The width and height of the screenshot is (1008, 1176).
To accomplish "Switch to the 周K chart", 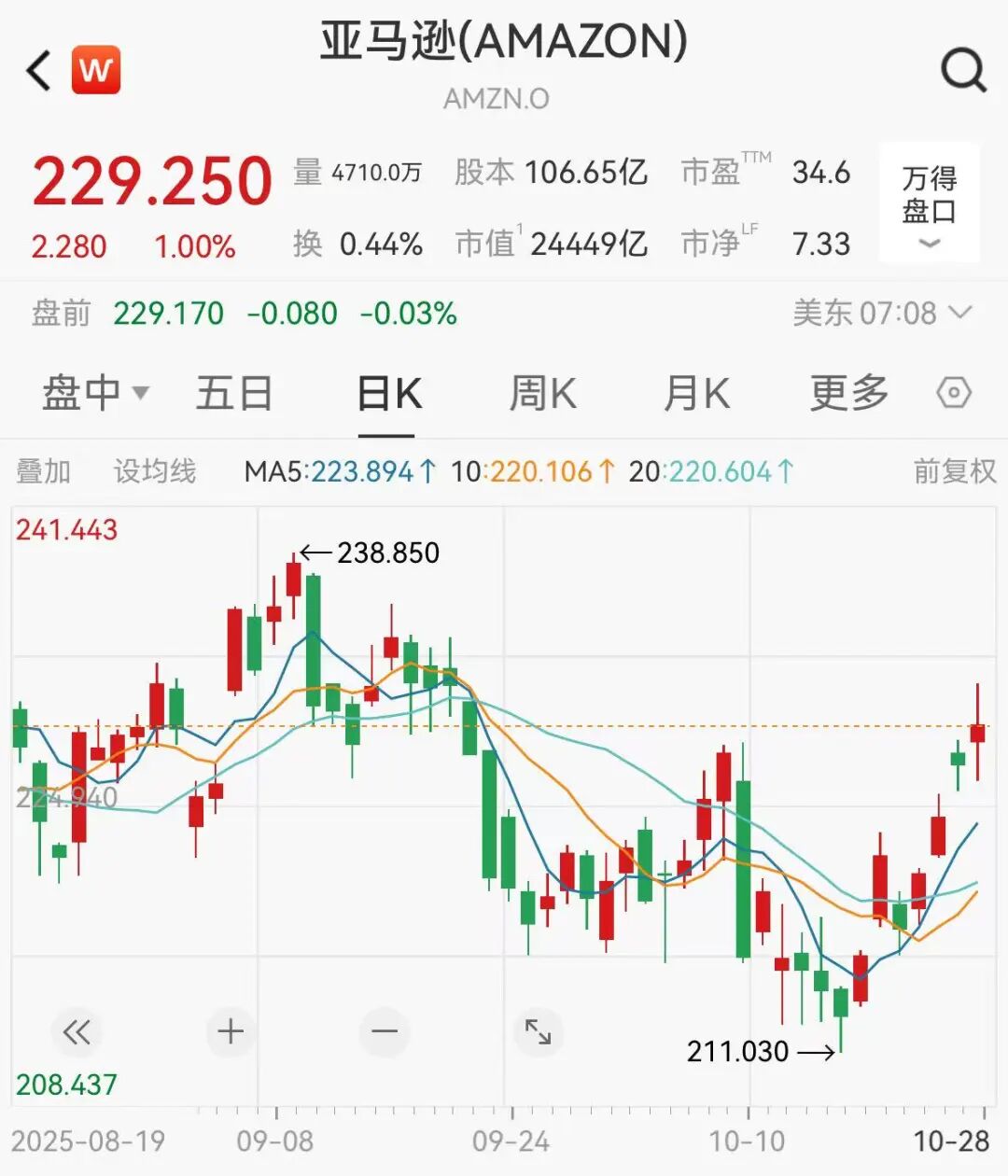I will click(542, 393).
